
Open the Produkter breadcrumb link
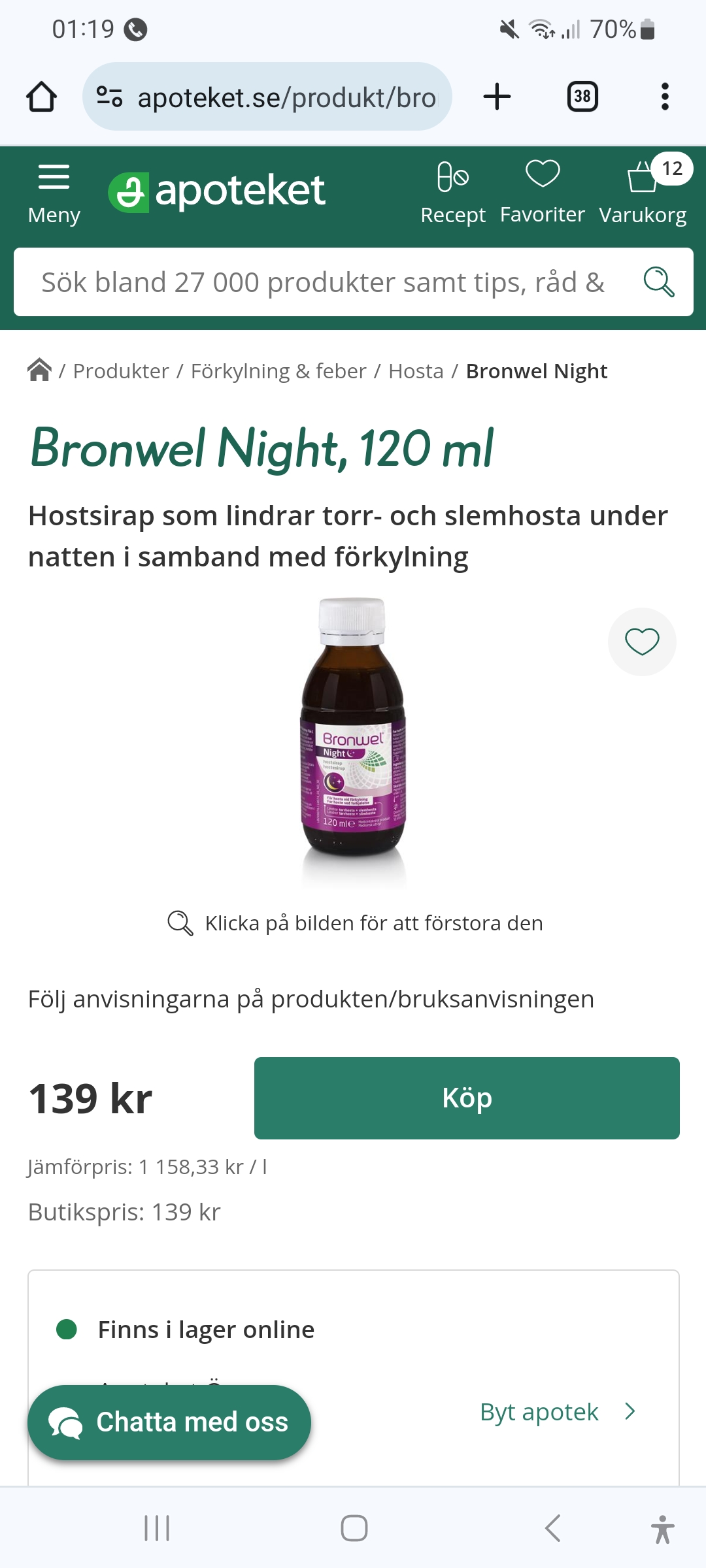pos(121,371)
